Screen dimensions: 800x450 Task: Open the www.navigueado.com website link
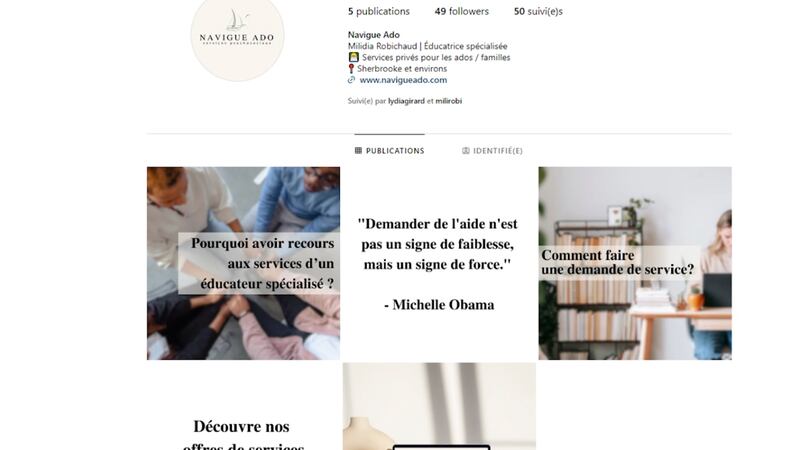403,80
